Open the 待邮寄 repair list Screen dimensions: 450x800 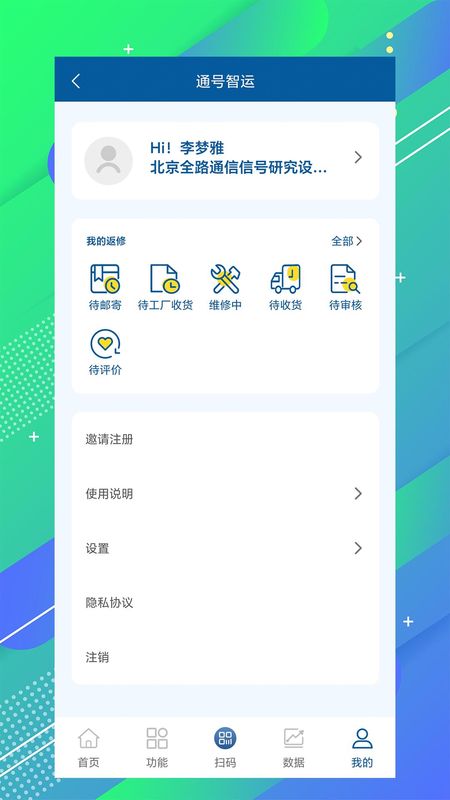click(105, 288)
